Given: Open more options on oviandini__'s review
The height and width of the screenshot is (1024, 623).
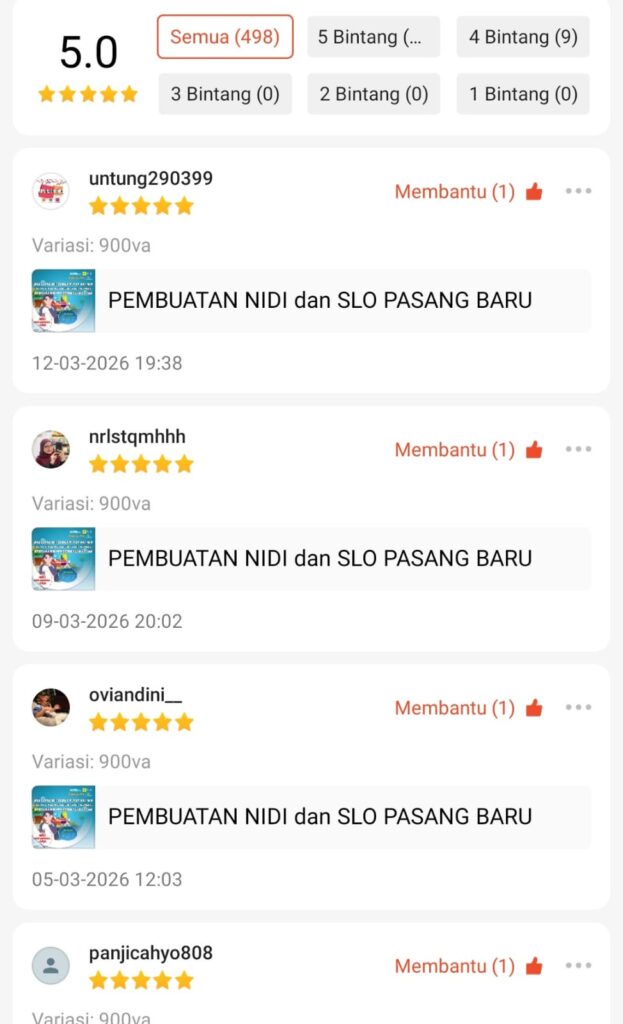Looking at the screenshot, I should (578, 707).
